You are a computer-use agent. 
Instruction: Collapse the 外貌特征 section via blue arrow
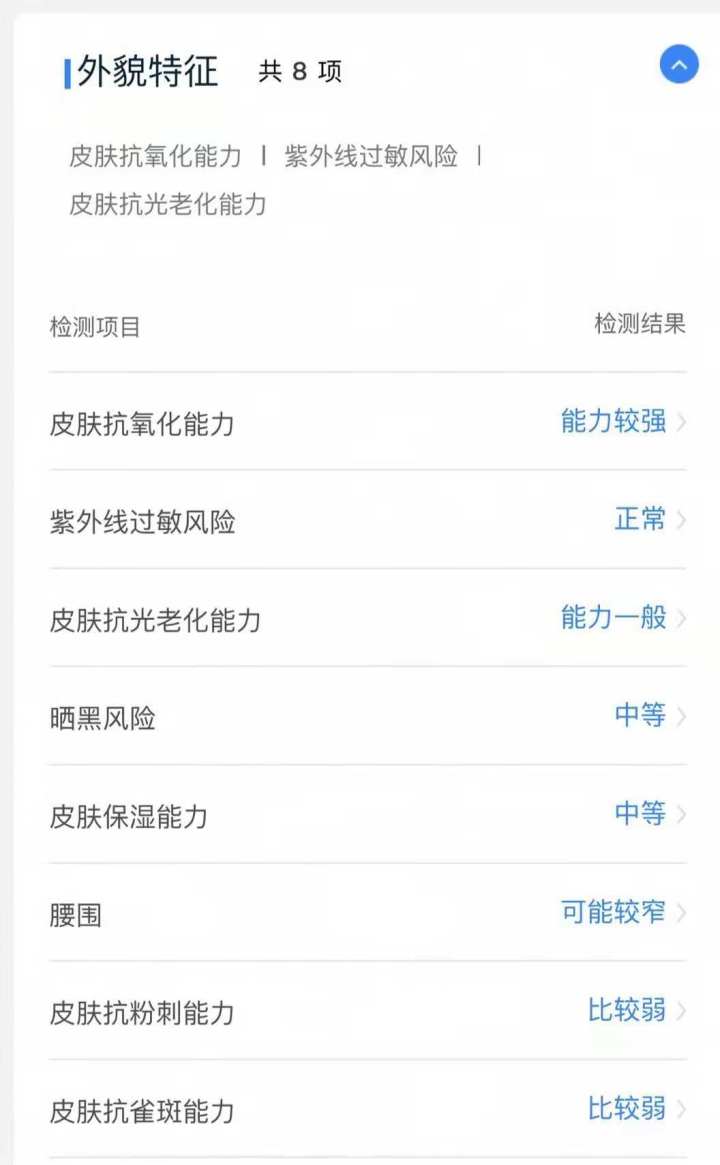(x=678, y=64)
